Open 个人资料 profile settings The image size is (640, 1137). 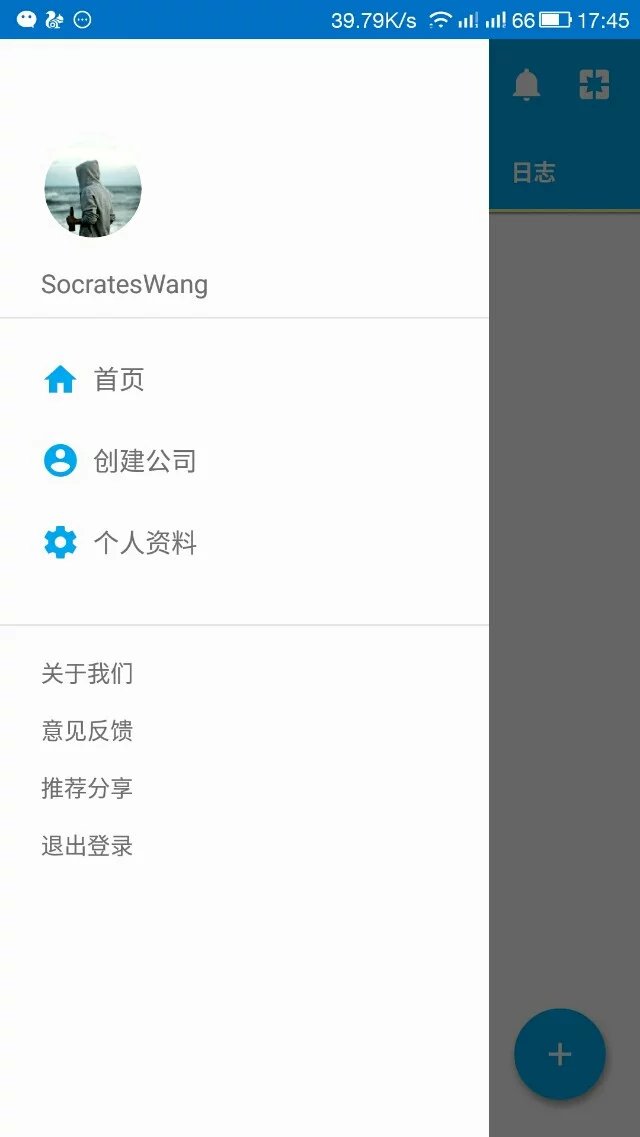pos(244,543)
